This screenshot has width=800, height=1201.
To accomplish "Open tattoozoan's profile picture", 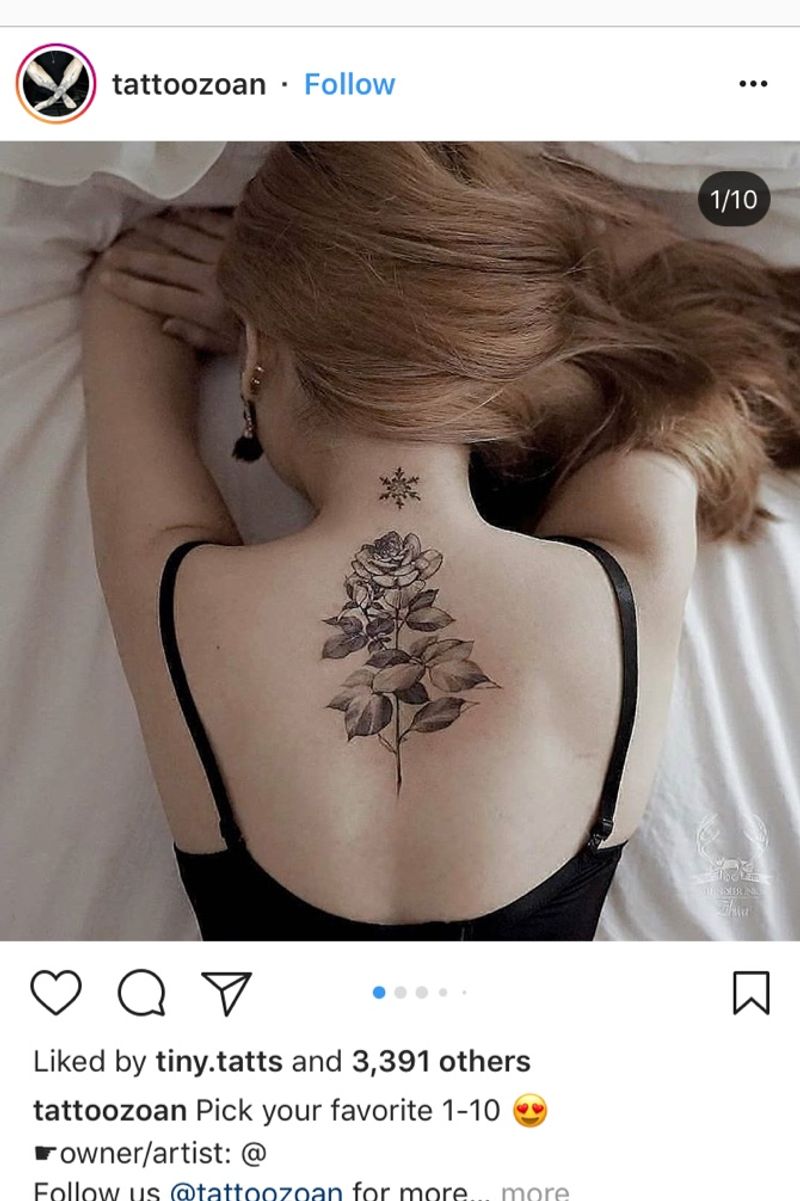I will pos(56,84).
